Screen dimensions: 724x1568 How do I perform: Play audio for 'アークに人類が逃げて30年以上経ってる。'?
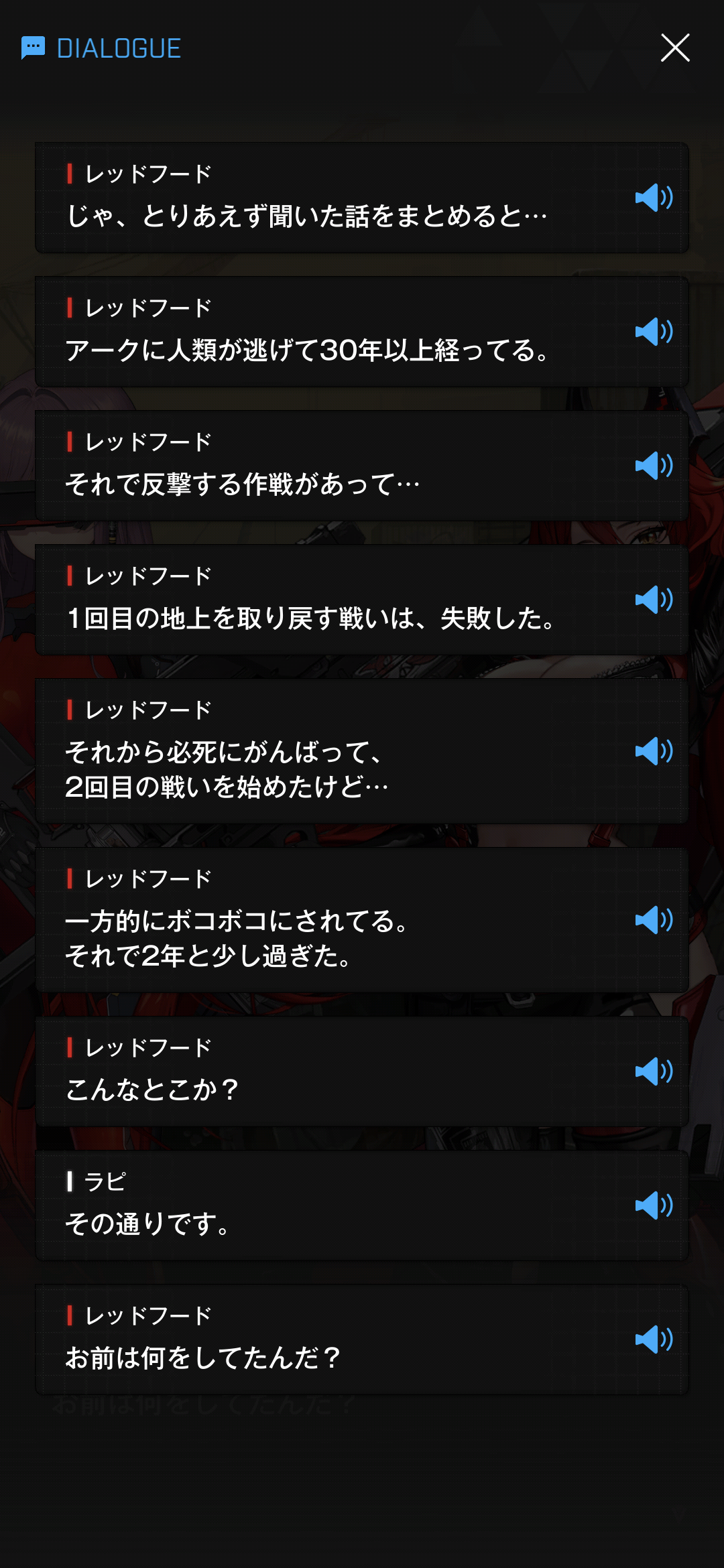pos(654,332)
